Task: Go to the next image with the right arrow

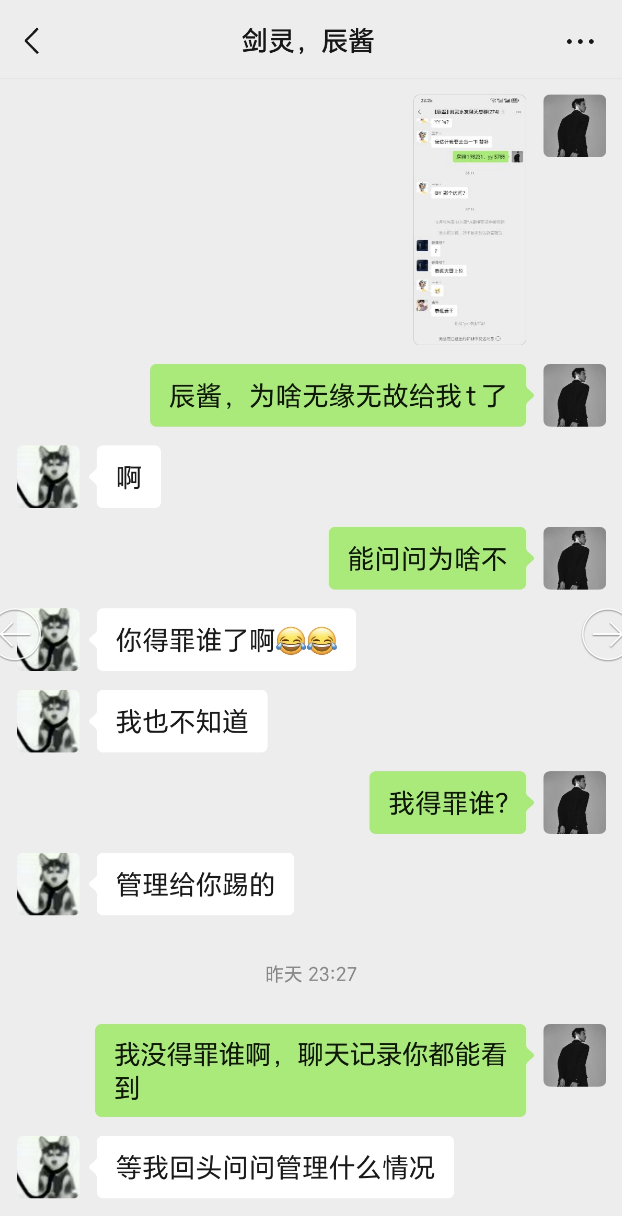Action: [x=605, y=634]
